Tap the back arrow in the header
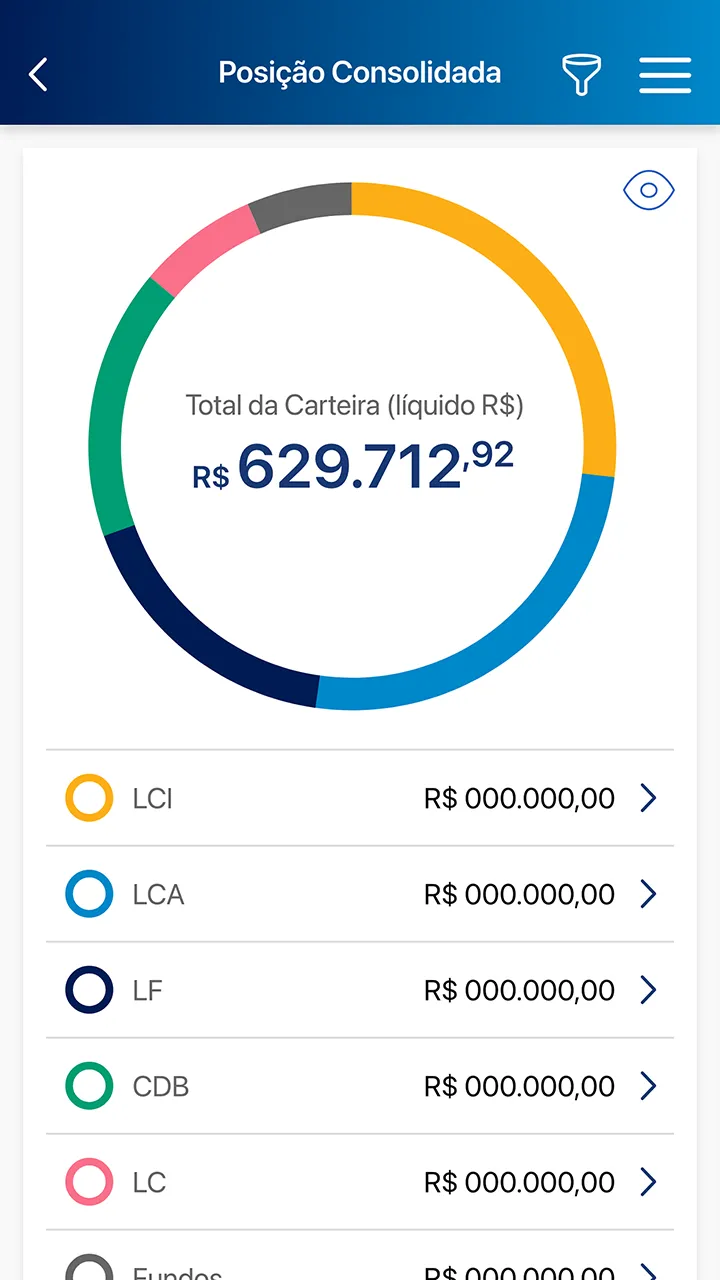720x1280 pixels. point(38,74)
